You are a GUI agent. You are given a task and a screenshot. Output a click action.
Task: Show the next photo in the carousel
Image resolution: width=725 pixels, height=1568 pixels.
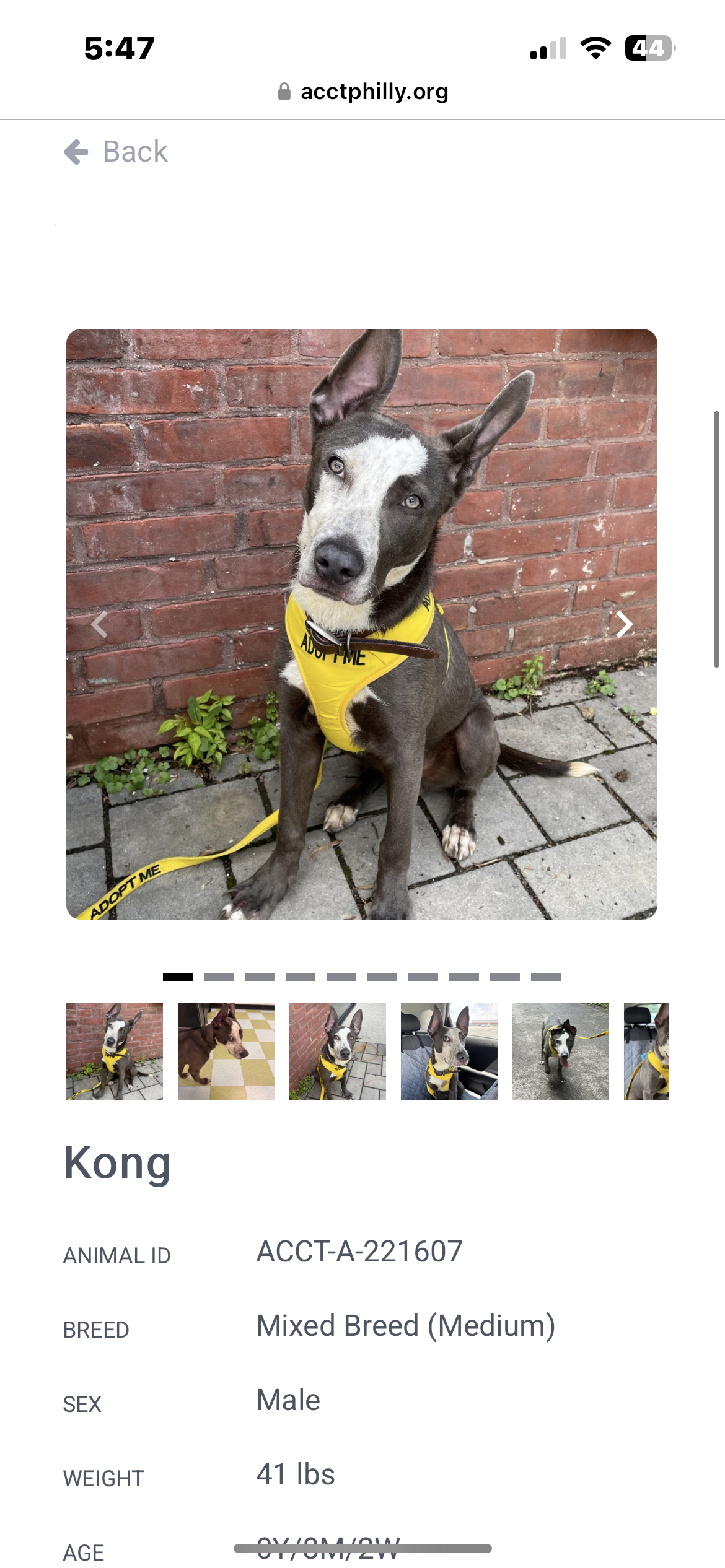[624, 624]
